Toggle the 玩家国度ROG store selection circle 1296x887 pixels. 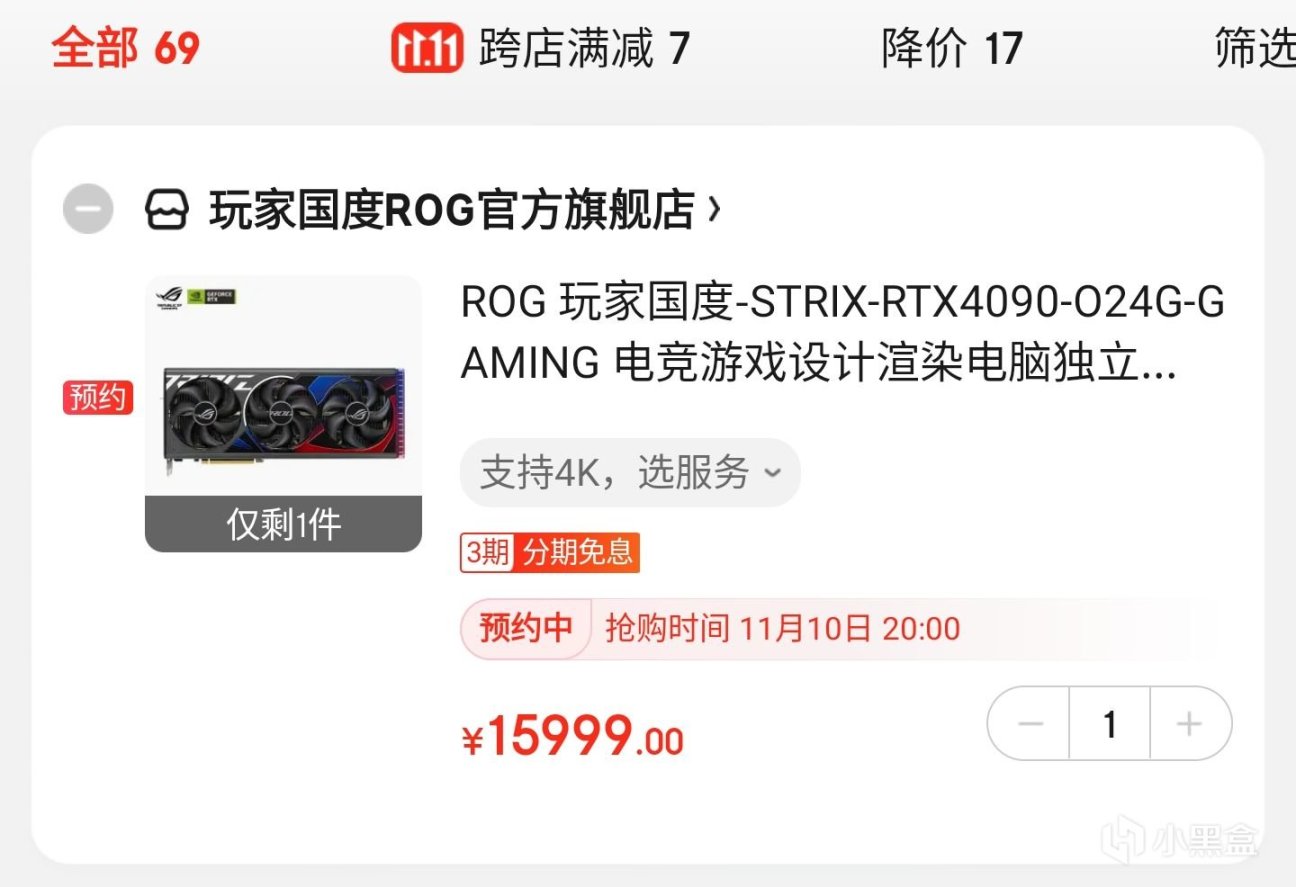pyautogui.click(x=88, y=210)
